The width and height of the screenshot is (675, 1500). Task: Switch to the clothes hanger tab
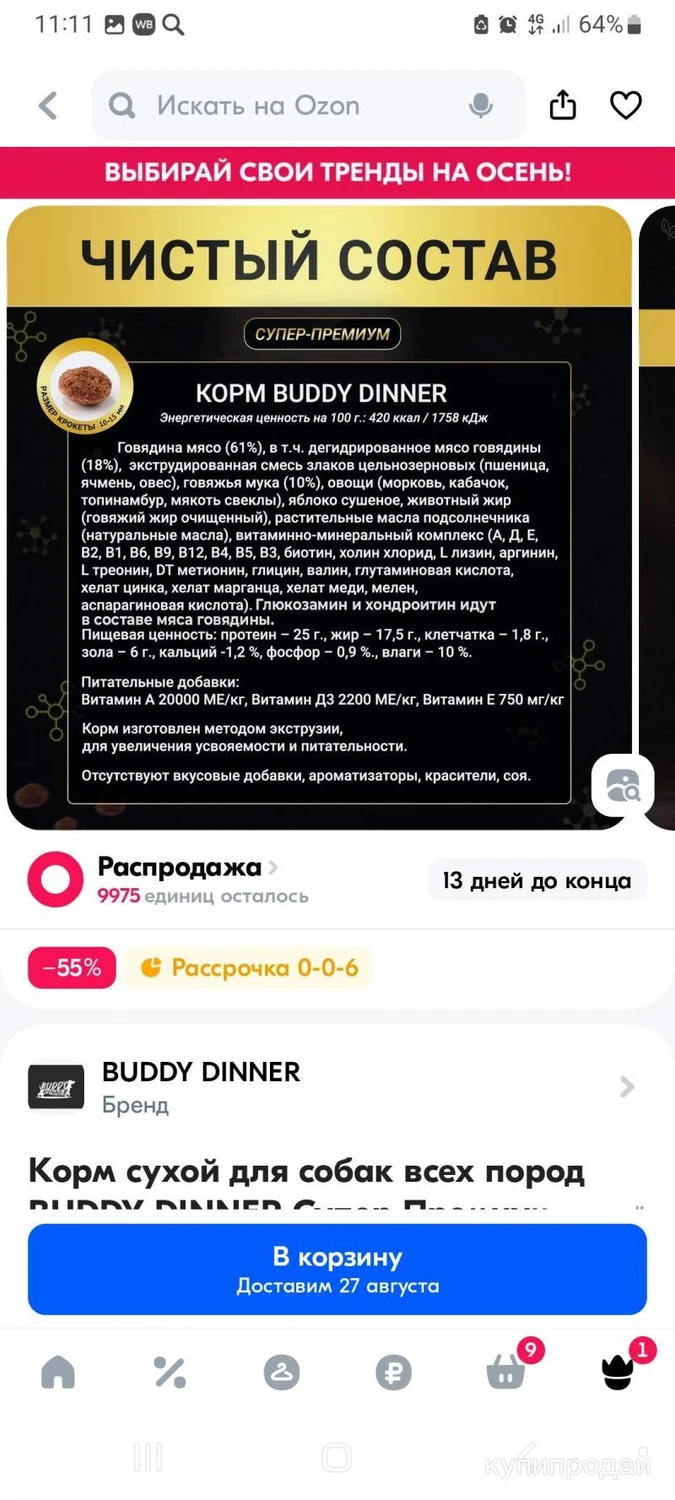click(282, 1373)
